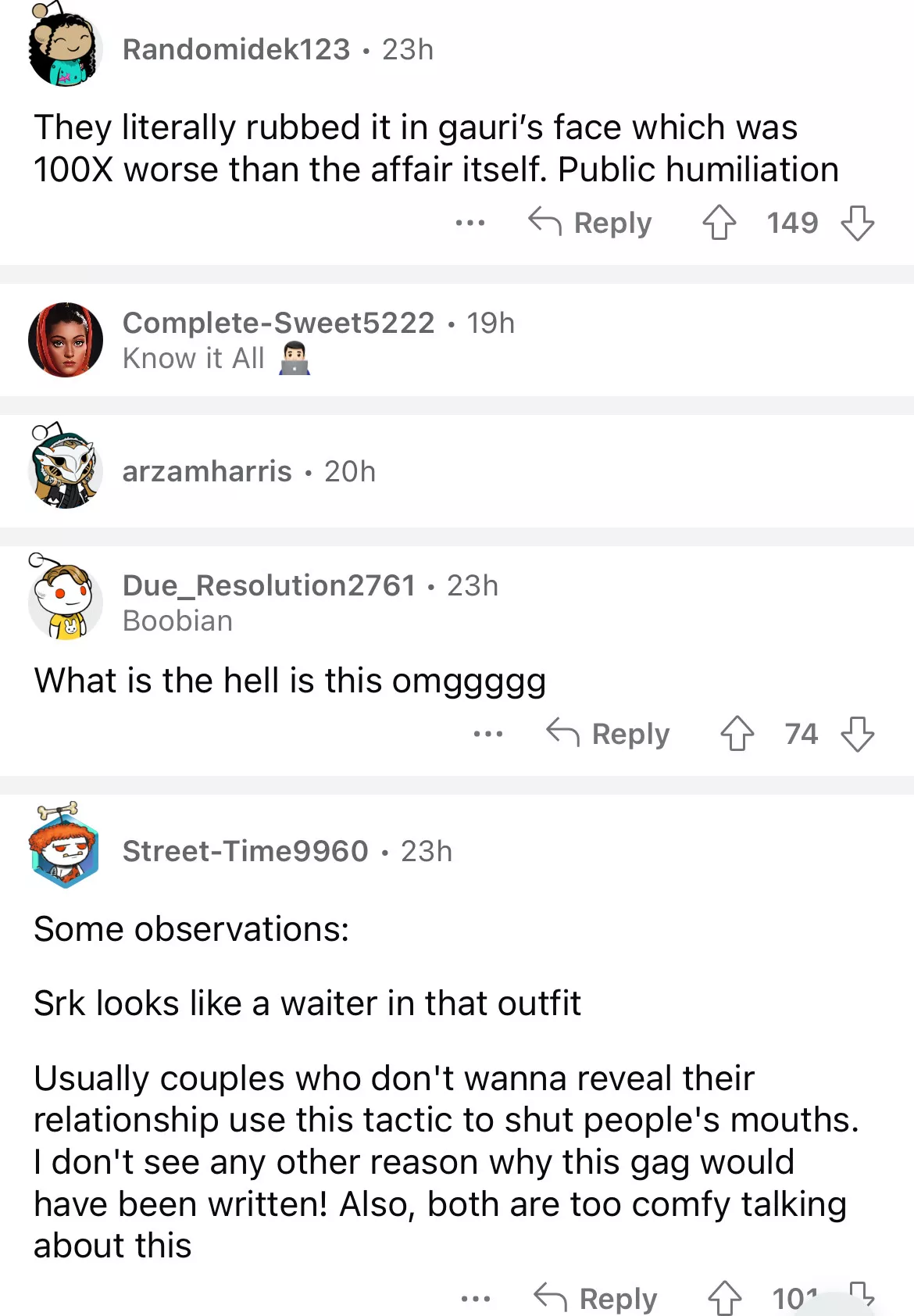Open Randomidek123's profile
Screen dimensions: 914x1316
(x=236, y=49)
